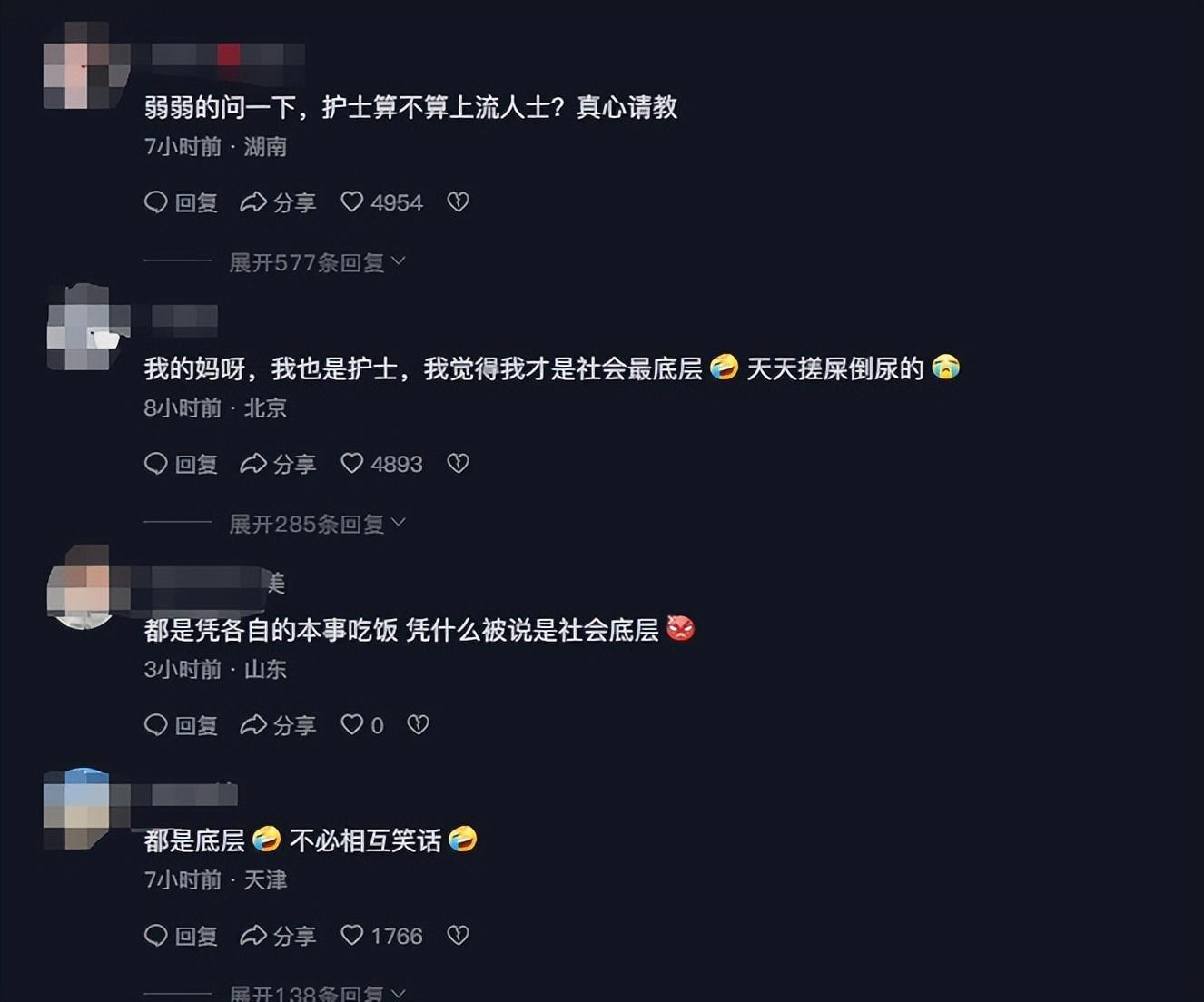Like the Shandong comment with 0 likes
Screen dimensions: 1204x1002
(352, 725)
